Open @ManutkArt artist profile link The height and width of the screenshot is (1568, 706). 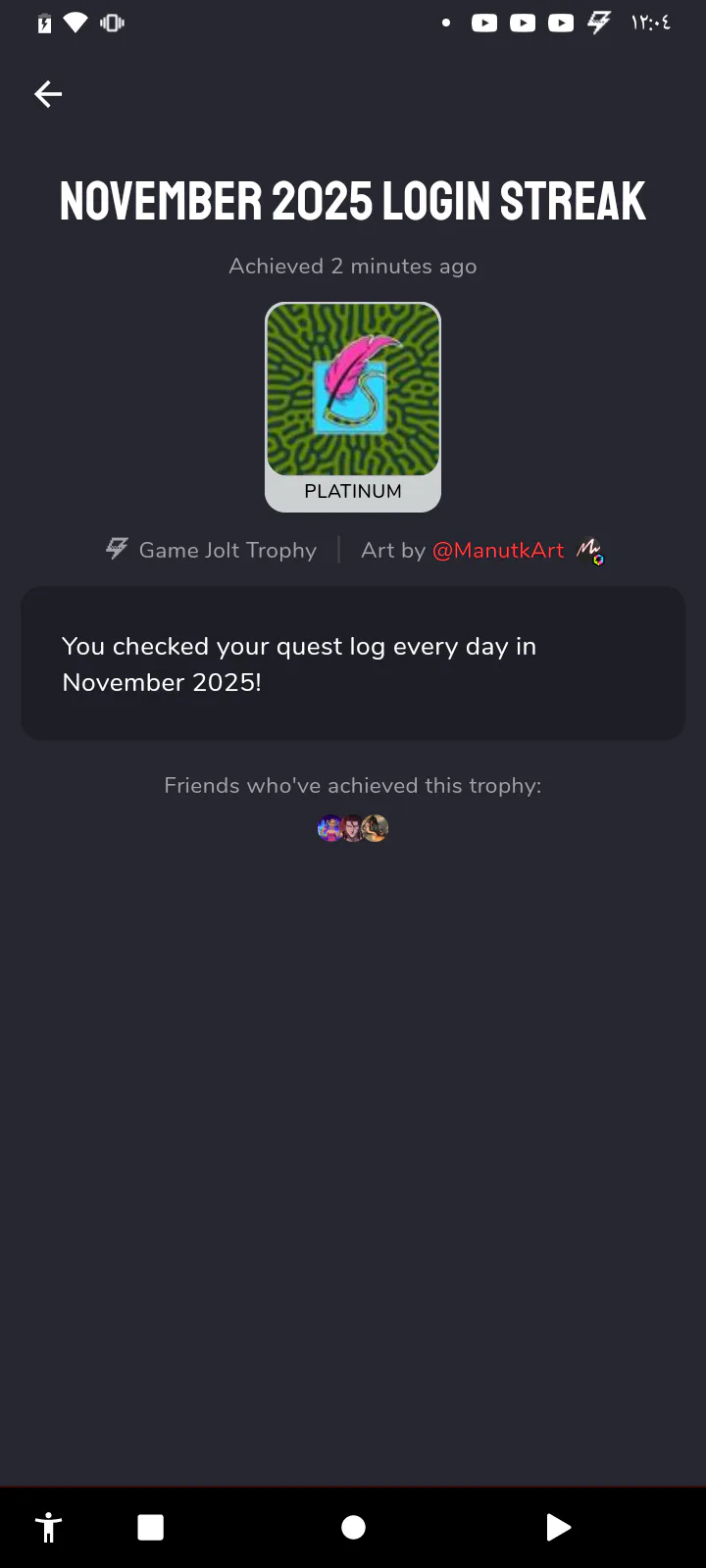tap(498, 551)
